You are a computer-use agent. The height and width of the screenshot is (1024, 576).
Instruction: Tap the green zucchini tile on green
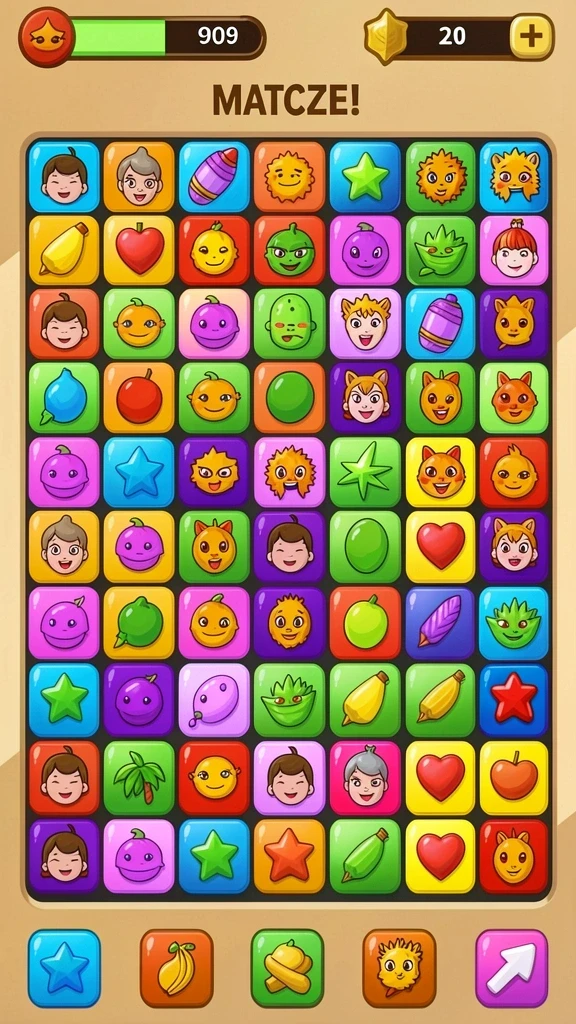click(364, 856)
